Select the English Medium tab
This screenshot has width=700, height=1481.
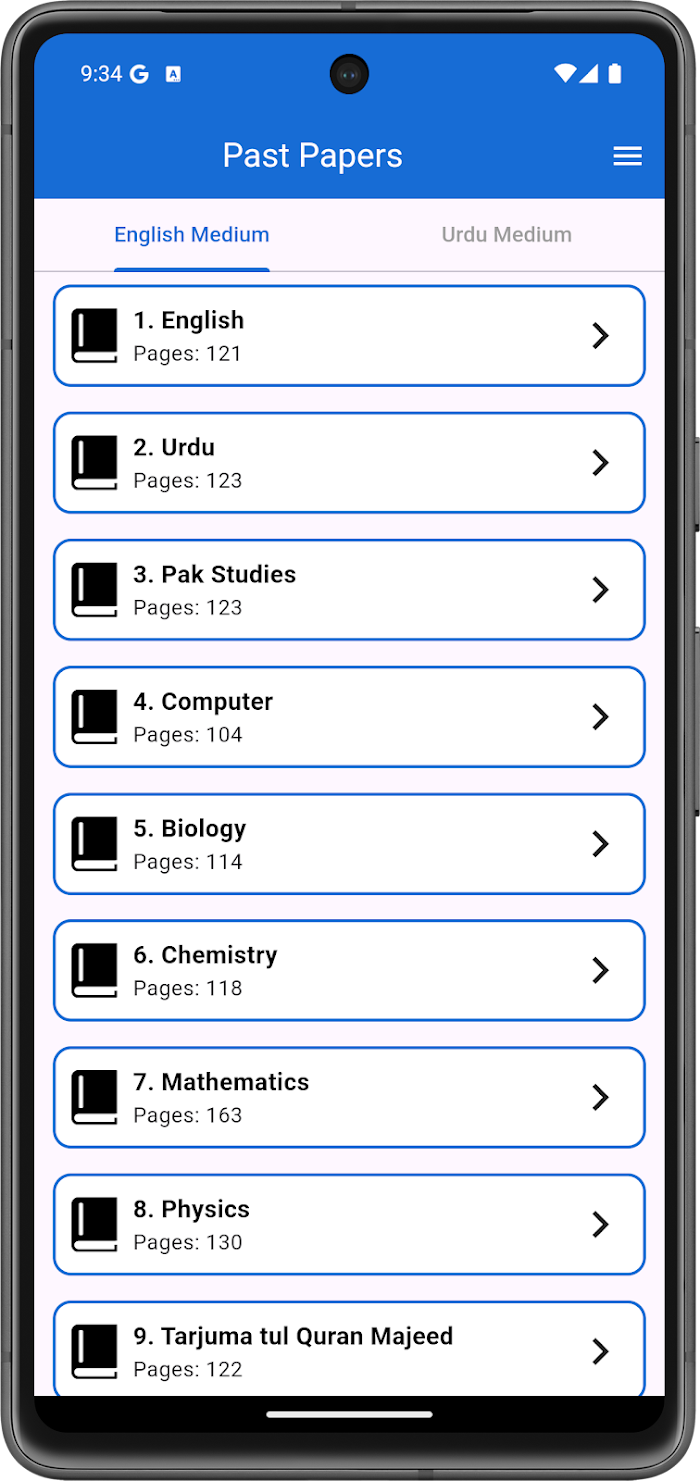pos(192,235)
